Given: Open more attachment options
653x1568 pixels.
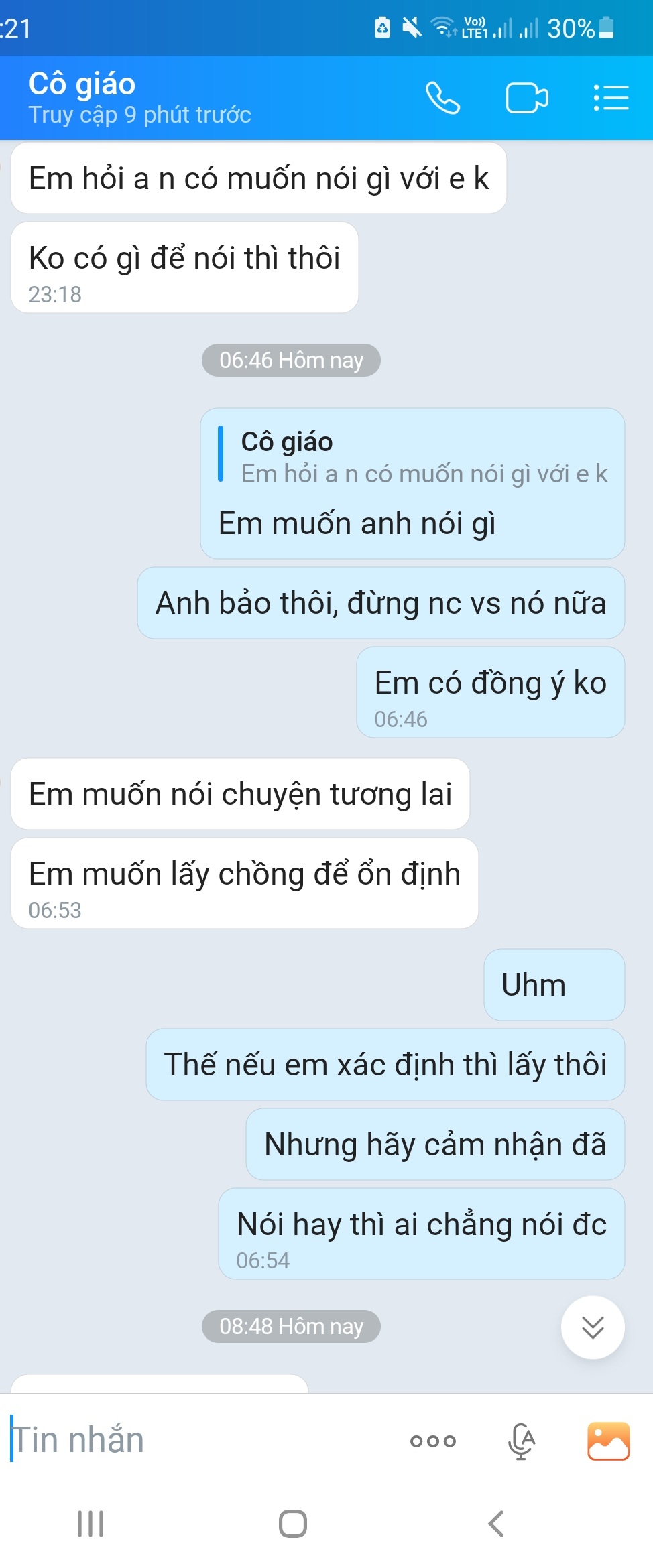Looking at the screenshot, I should click(x=433, y=1441).
